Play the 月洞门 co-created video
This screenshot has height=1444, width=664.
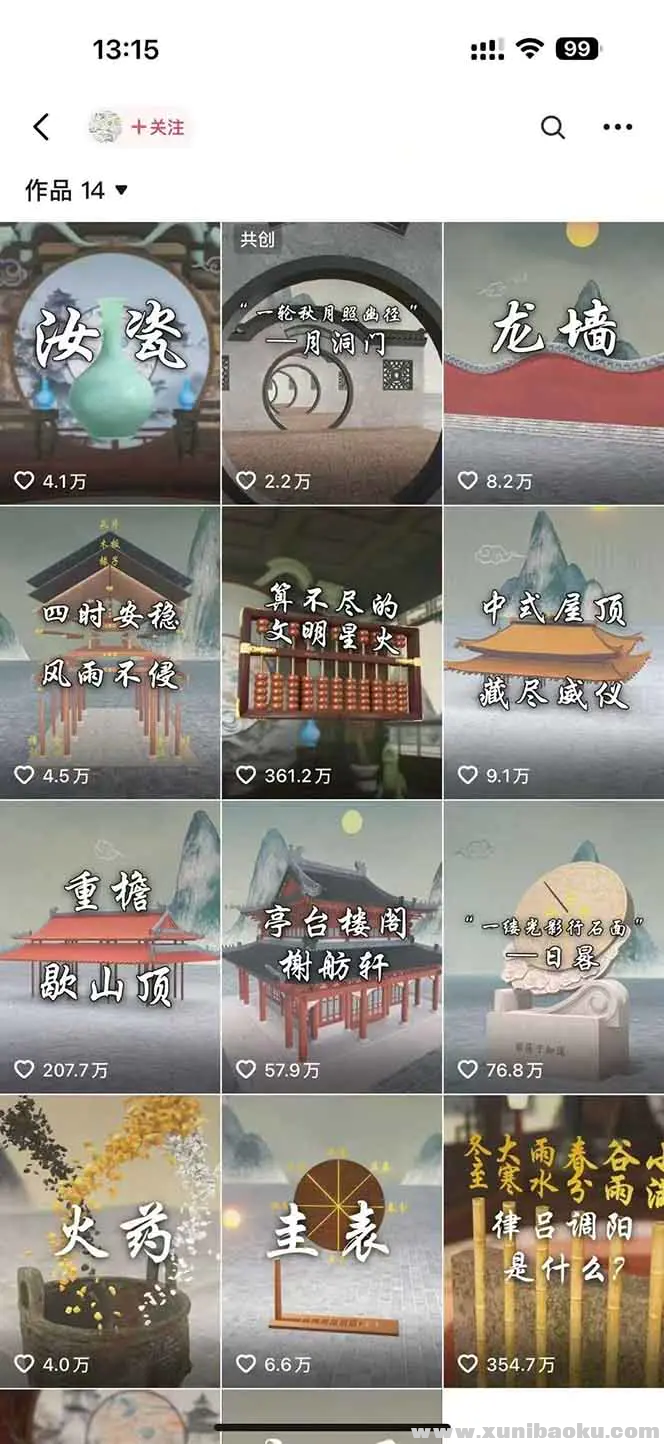click(332, 362)
